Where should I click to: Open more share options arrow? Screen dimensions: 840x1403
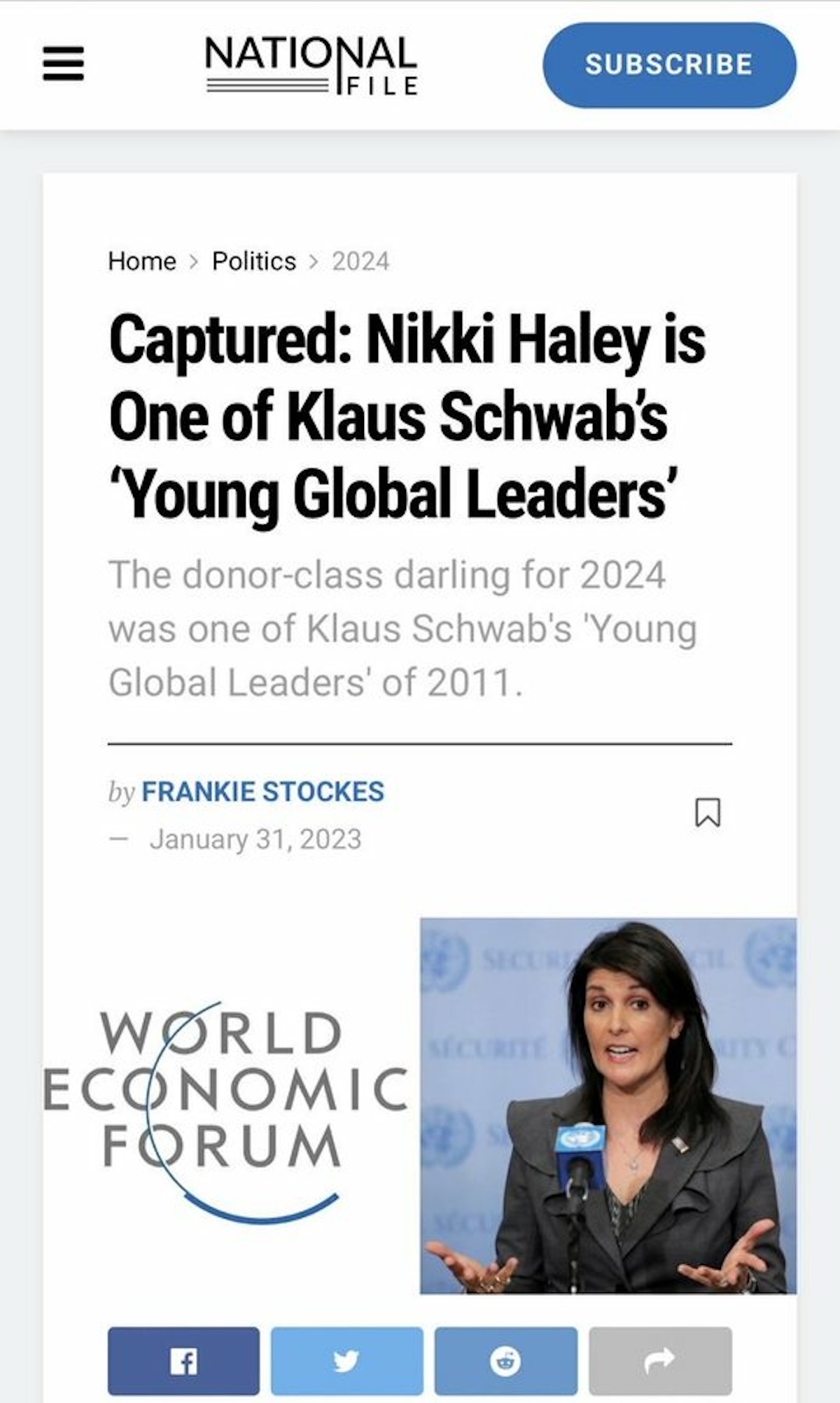(659, 1361)
